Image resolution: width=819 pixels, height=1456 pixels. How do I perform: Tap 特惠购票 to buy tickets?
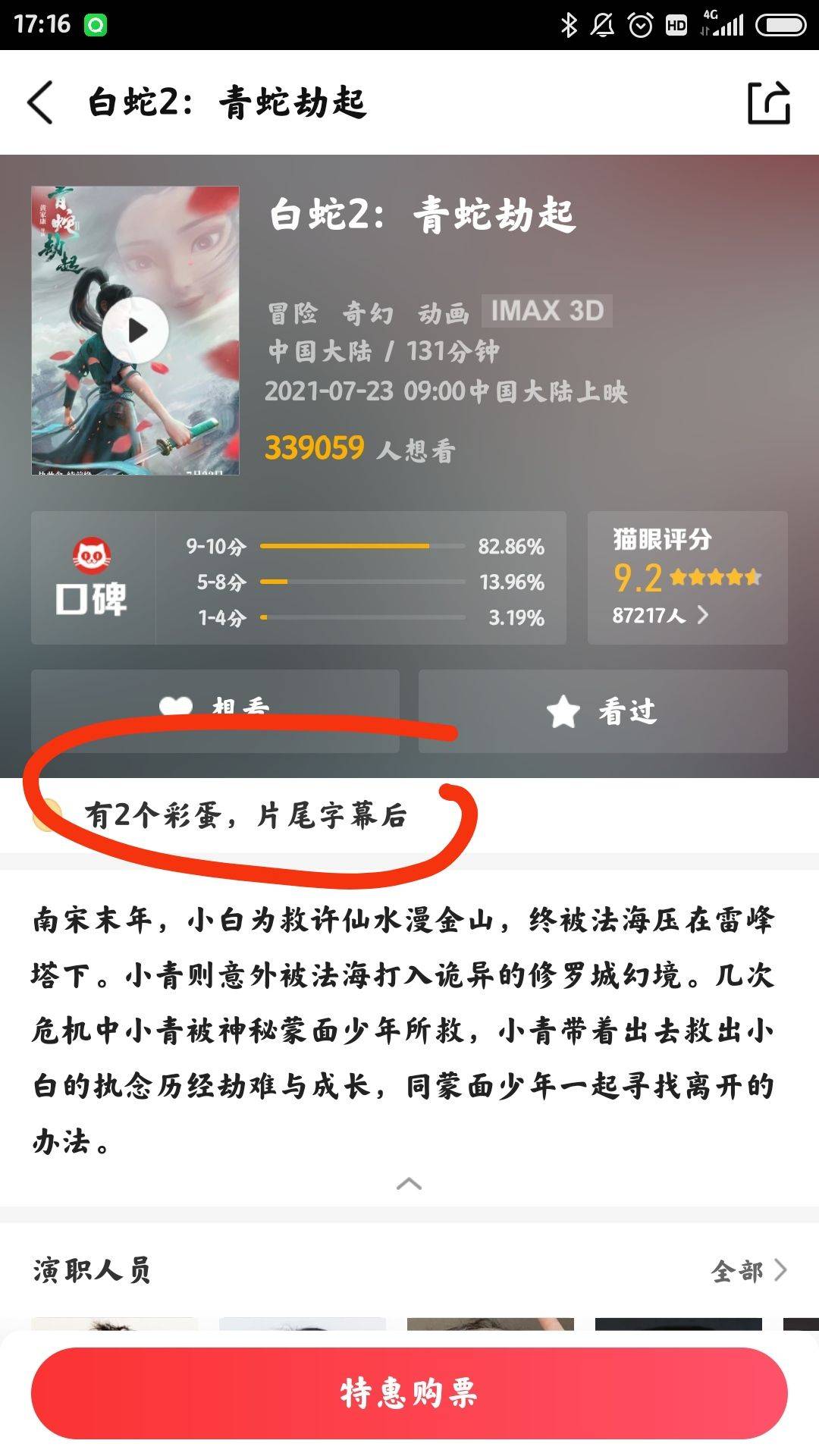pos(409,1393)
